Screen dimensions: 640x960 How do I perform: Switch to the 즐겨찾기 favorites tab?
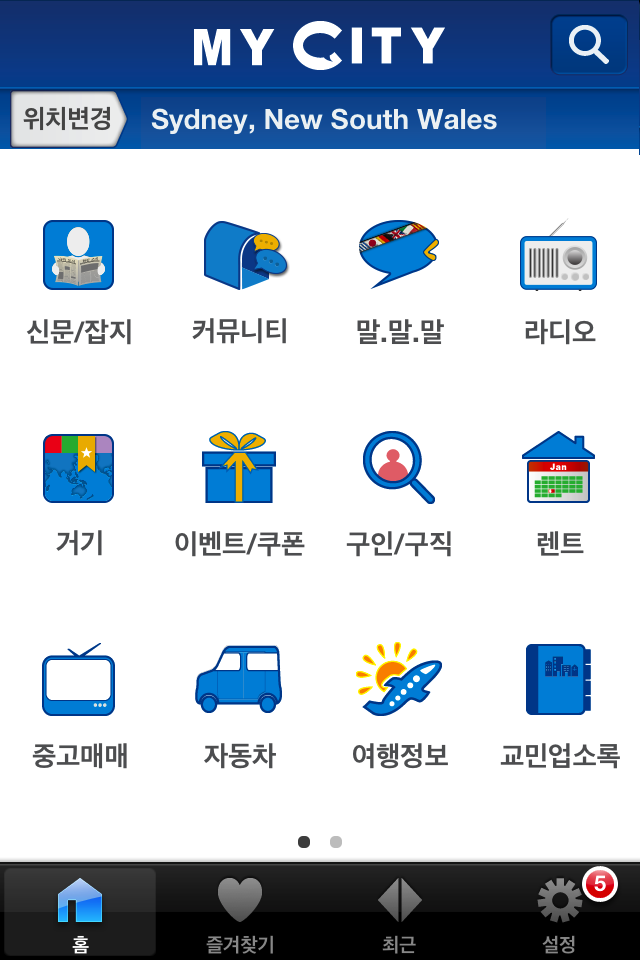[x=240, y=910]
